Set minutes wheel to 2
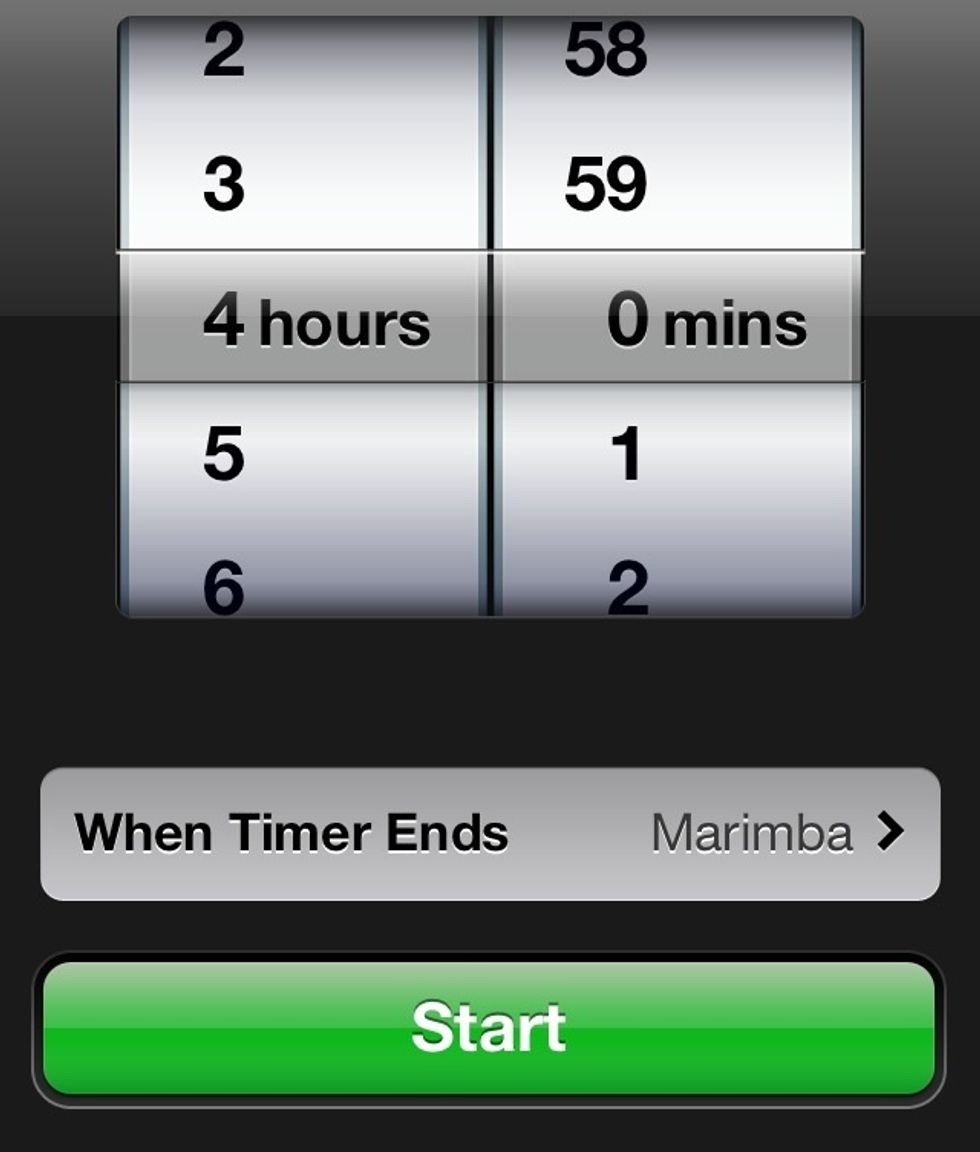The width and height of the screenshot is (980, 1152). tap(627, 588)
